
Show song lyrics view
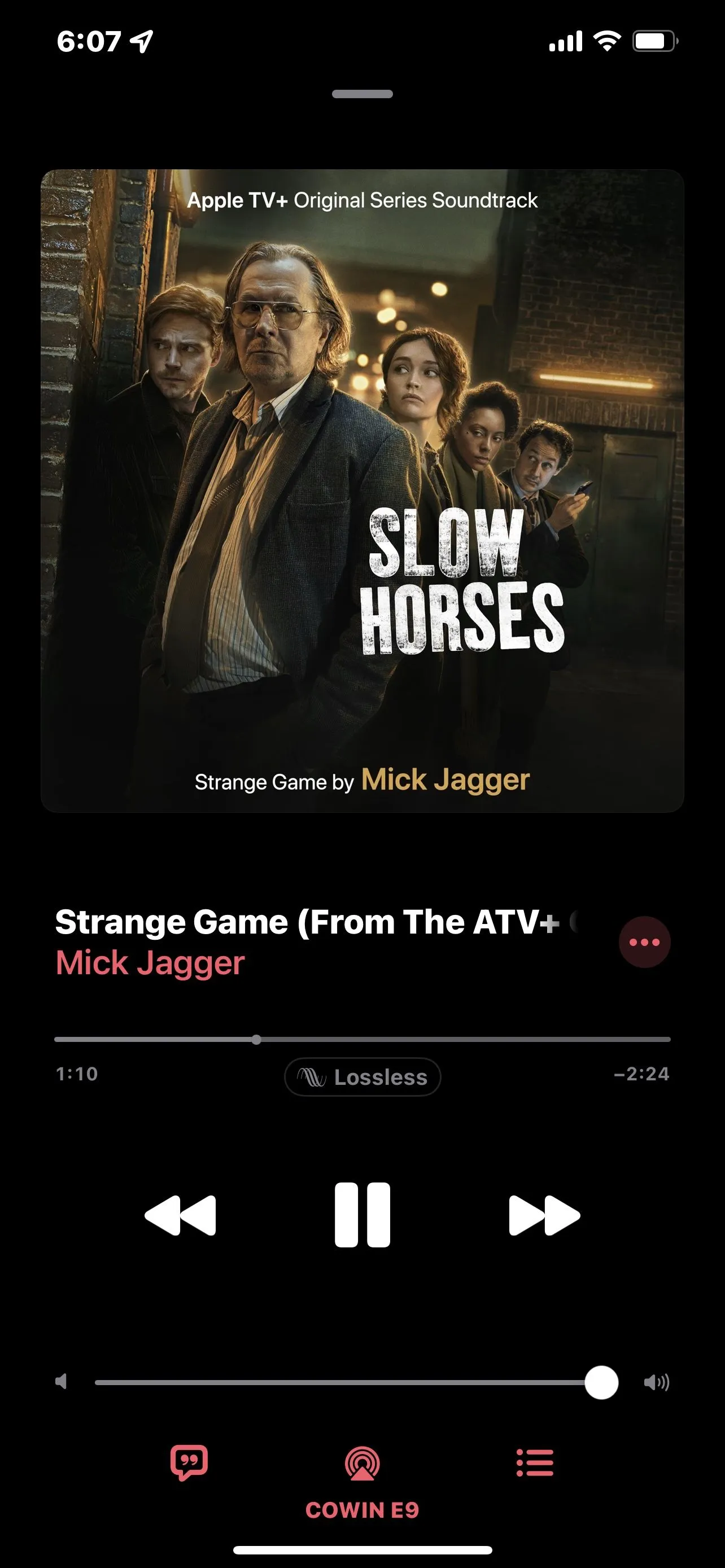click(189, 1462)
